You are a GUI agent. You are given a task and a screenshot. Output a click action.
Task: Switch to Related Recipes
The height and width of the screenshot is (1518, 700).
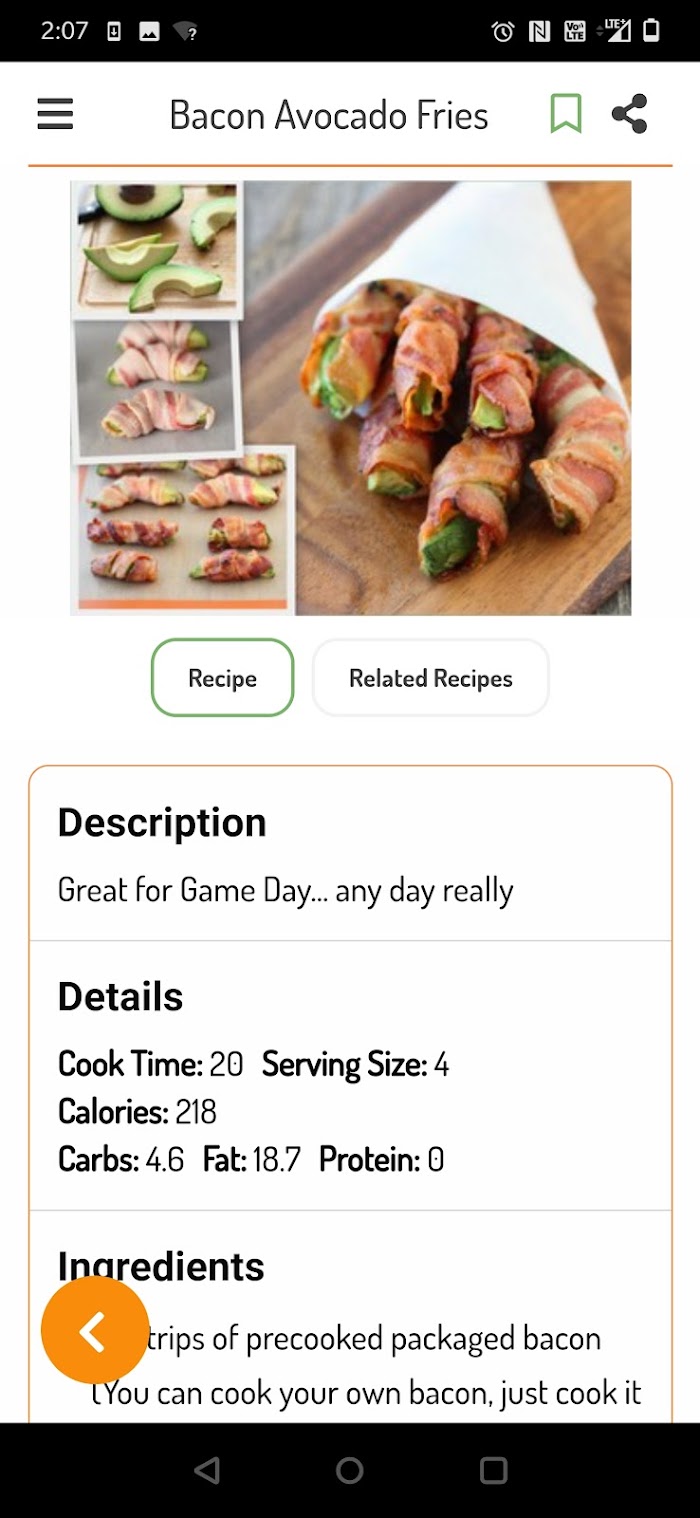click(431, 678)
